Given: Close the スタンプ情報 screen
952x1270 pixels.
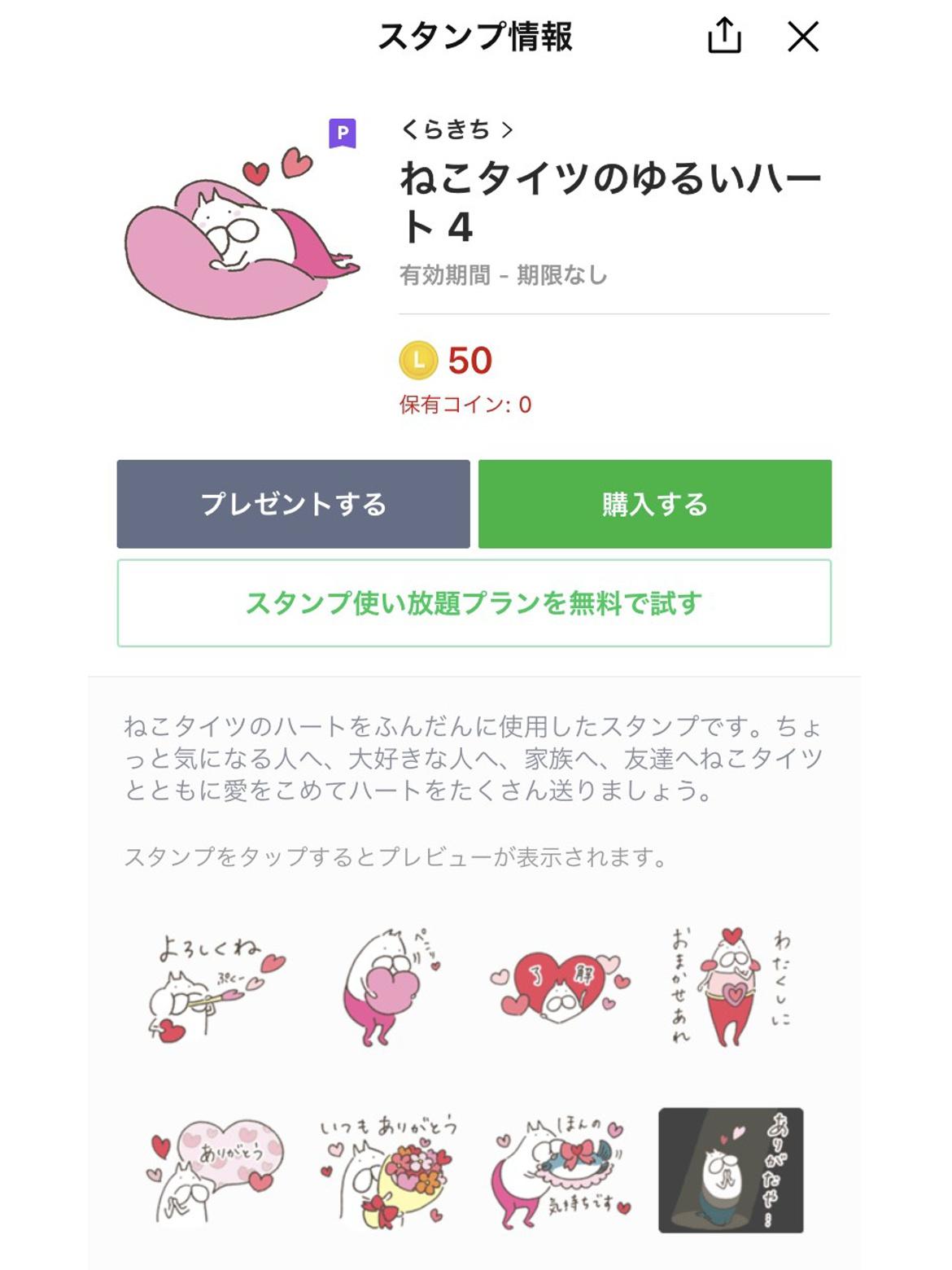Looking at the screenshot, I should coord(802,37).
